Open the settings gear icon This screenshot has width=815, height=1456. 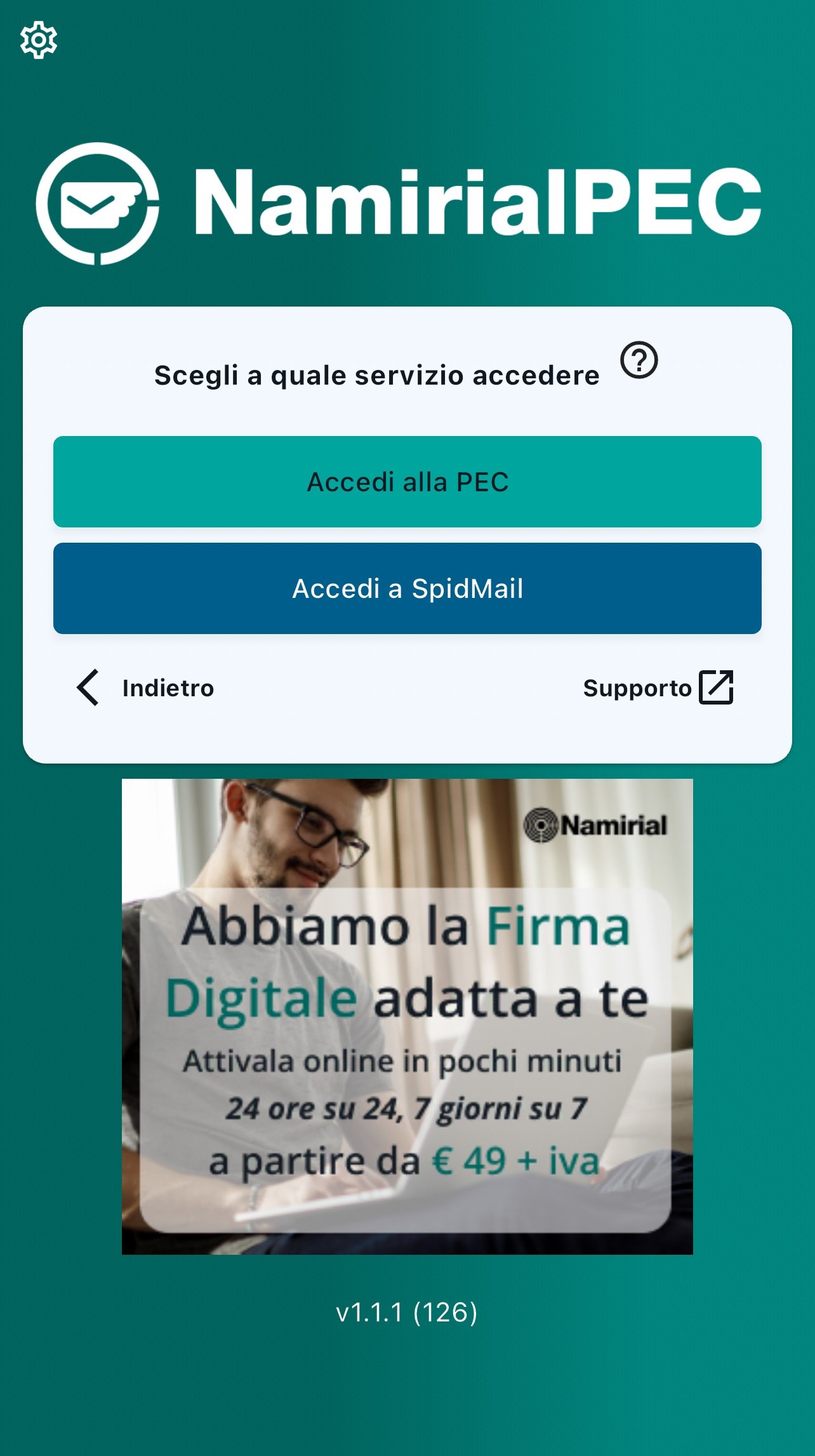point(39,40)
